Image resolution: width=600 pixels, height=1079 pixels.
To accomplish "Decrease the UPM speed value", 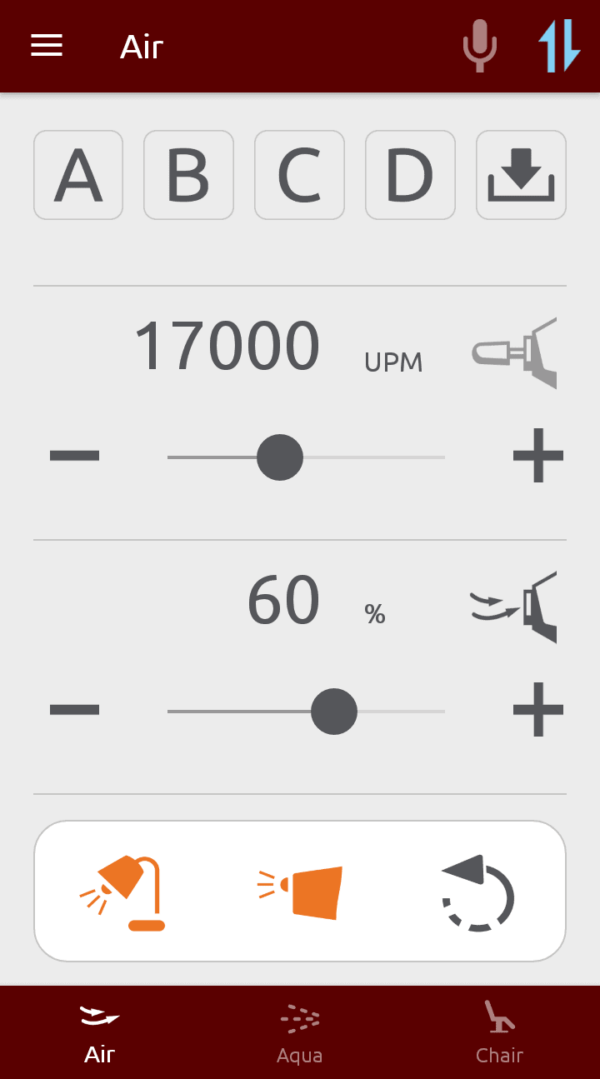I will pos(75,457).
